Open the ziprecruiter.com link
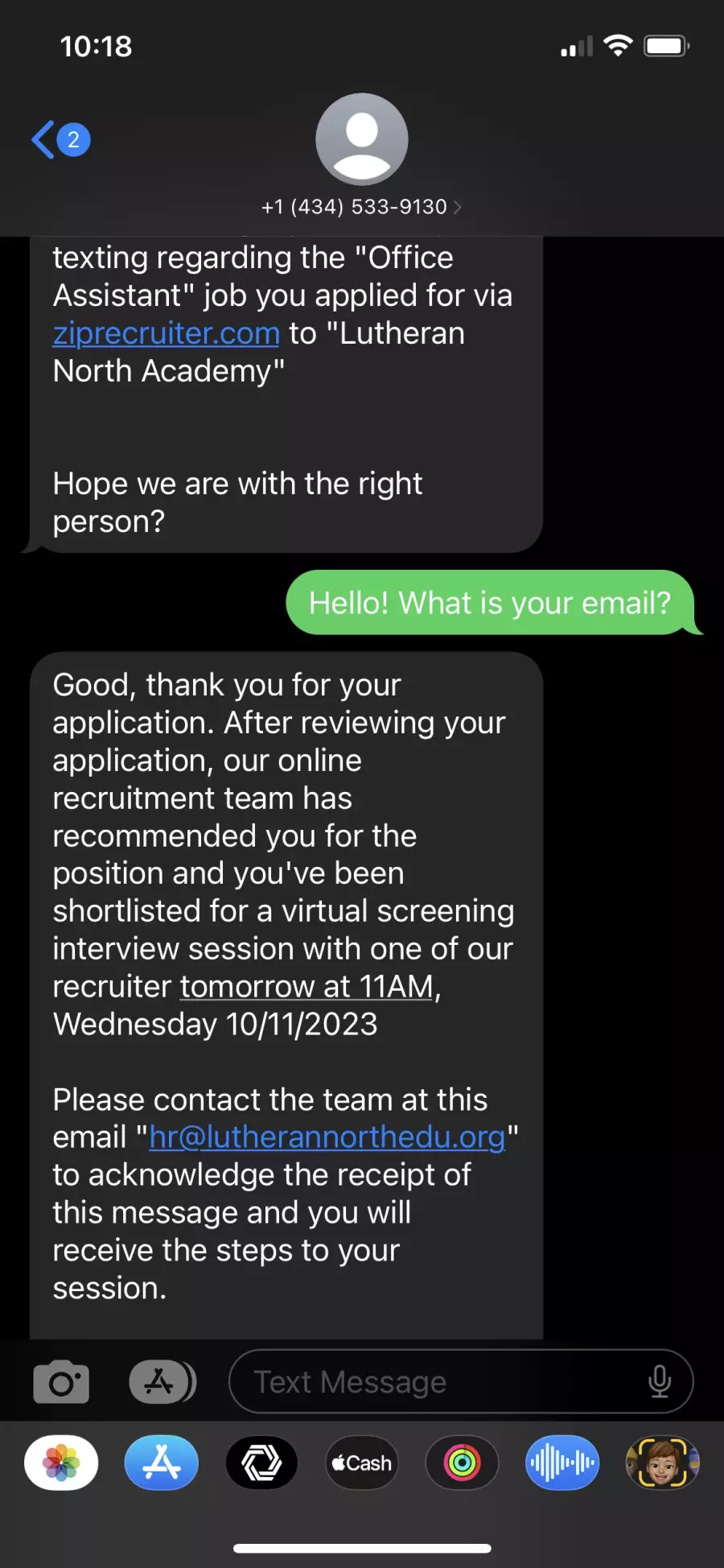 pos(166,333)
